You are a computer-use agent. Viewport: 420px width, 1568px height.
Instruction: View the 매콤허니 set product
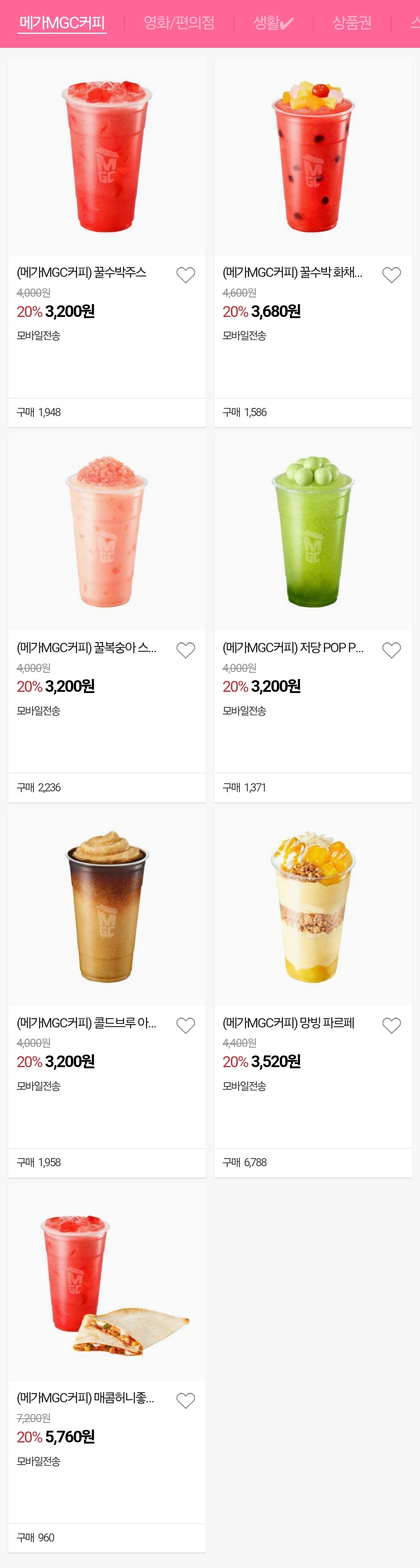click(x=107, y=1281)
